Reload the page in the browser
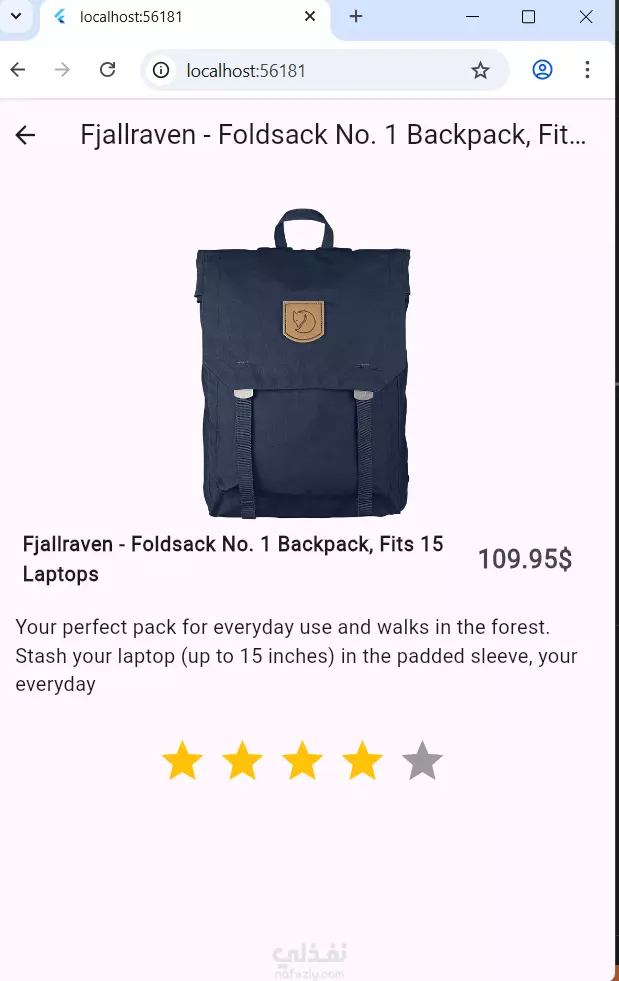This screenshot has height=981, width=619. point(107,70)
